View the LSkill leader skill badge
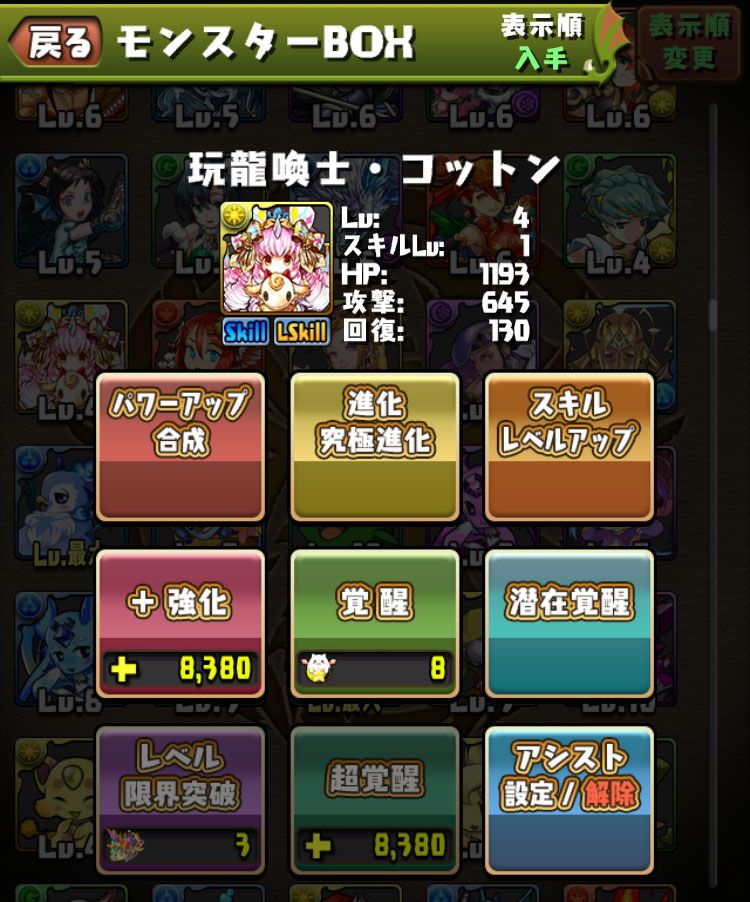This screenshot has height=902, width=750. [301, 331]
